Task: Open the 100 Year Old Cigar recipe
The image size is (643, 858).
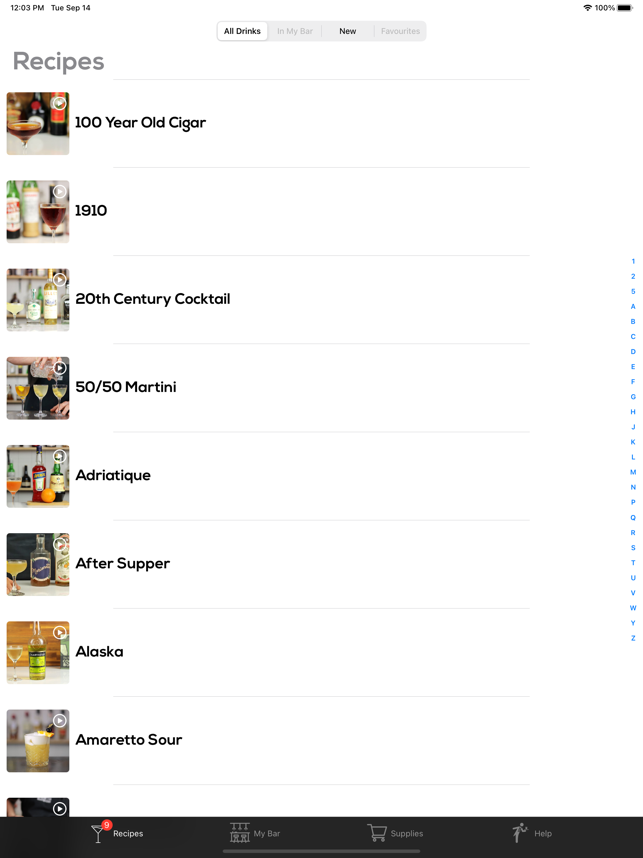Action: point(140,123)
